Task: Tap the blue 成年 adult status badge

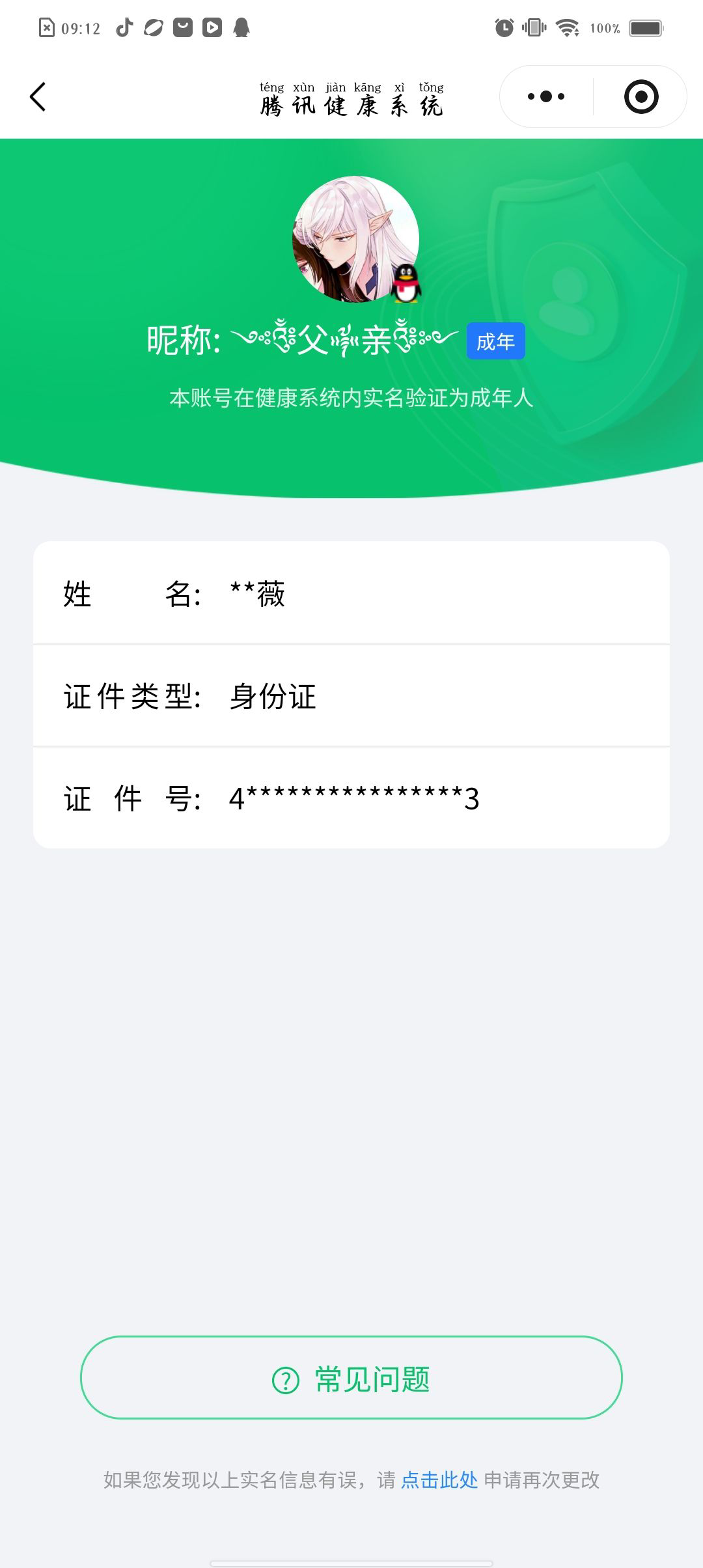Action: 495,341
